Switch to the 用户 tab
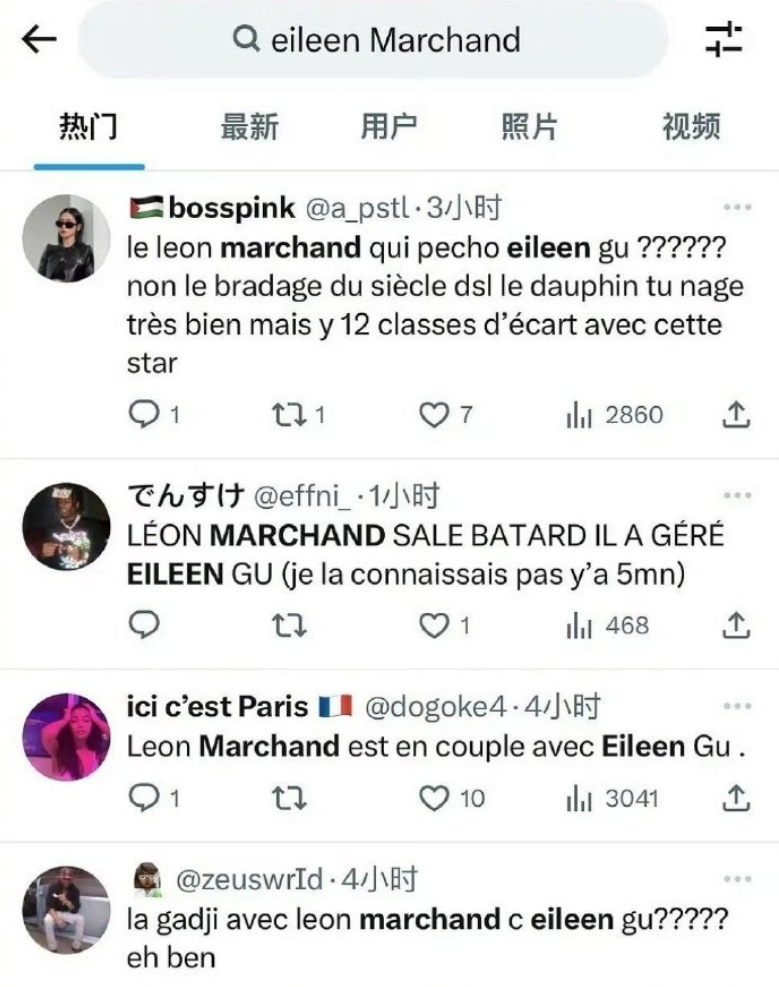779x987 pixels. pos(388,127)
